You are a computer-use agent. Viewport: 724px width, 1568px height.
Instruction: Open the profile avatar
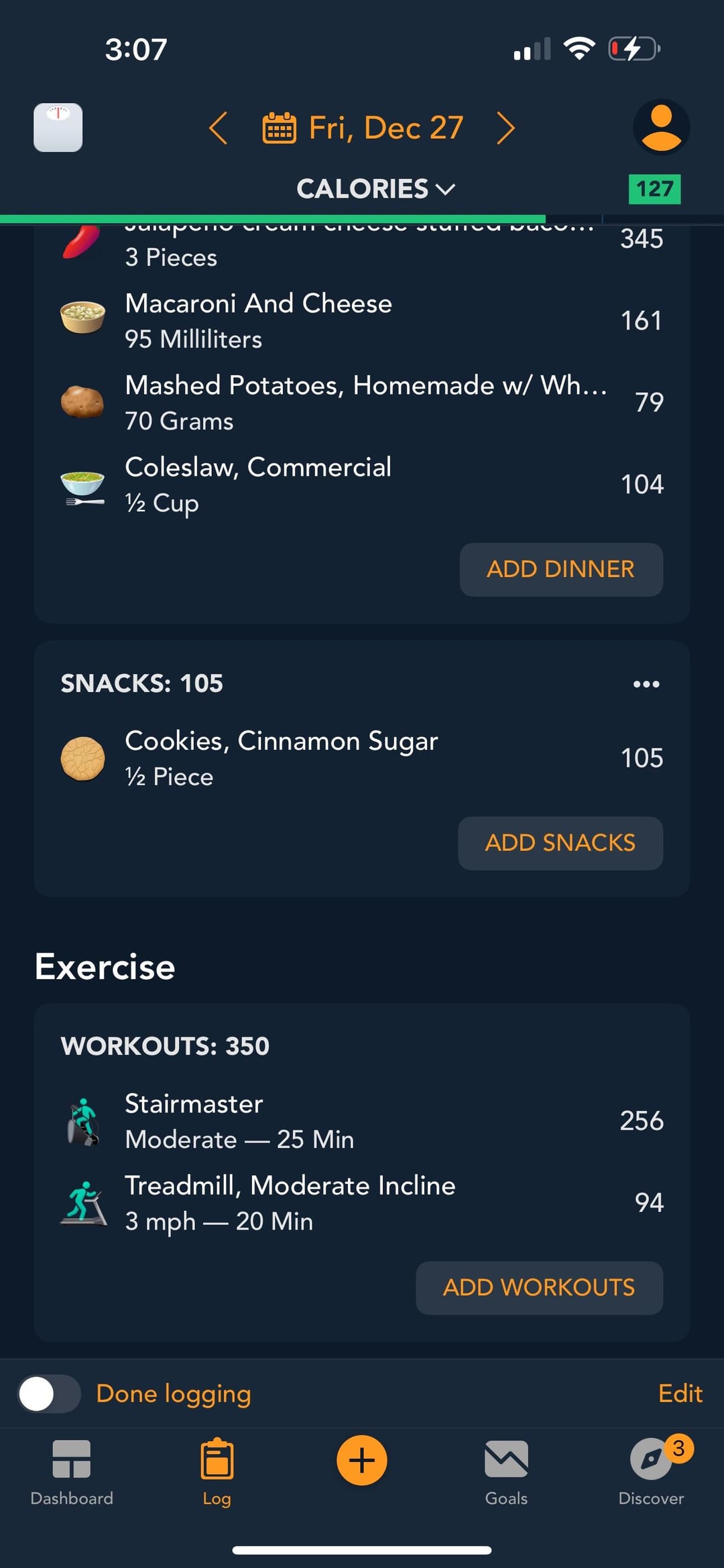(x=661, y=127)
